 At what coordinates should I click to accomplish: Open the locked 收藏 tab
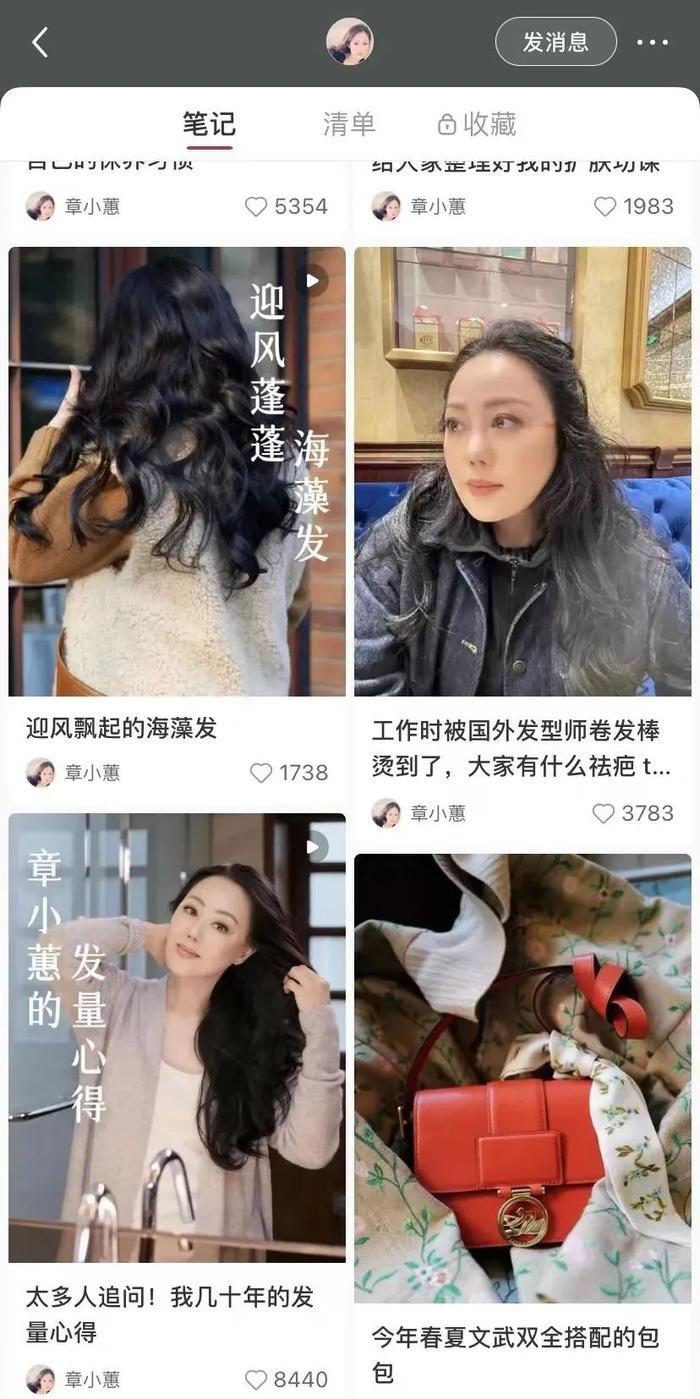click(x=477, y=124)
